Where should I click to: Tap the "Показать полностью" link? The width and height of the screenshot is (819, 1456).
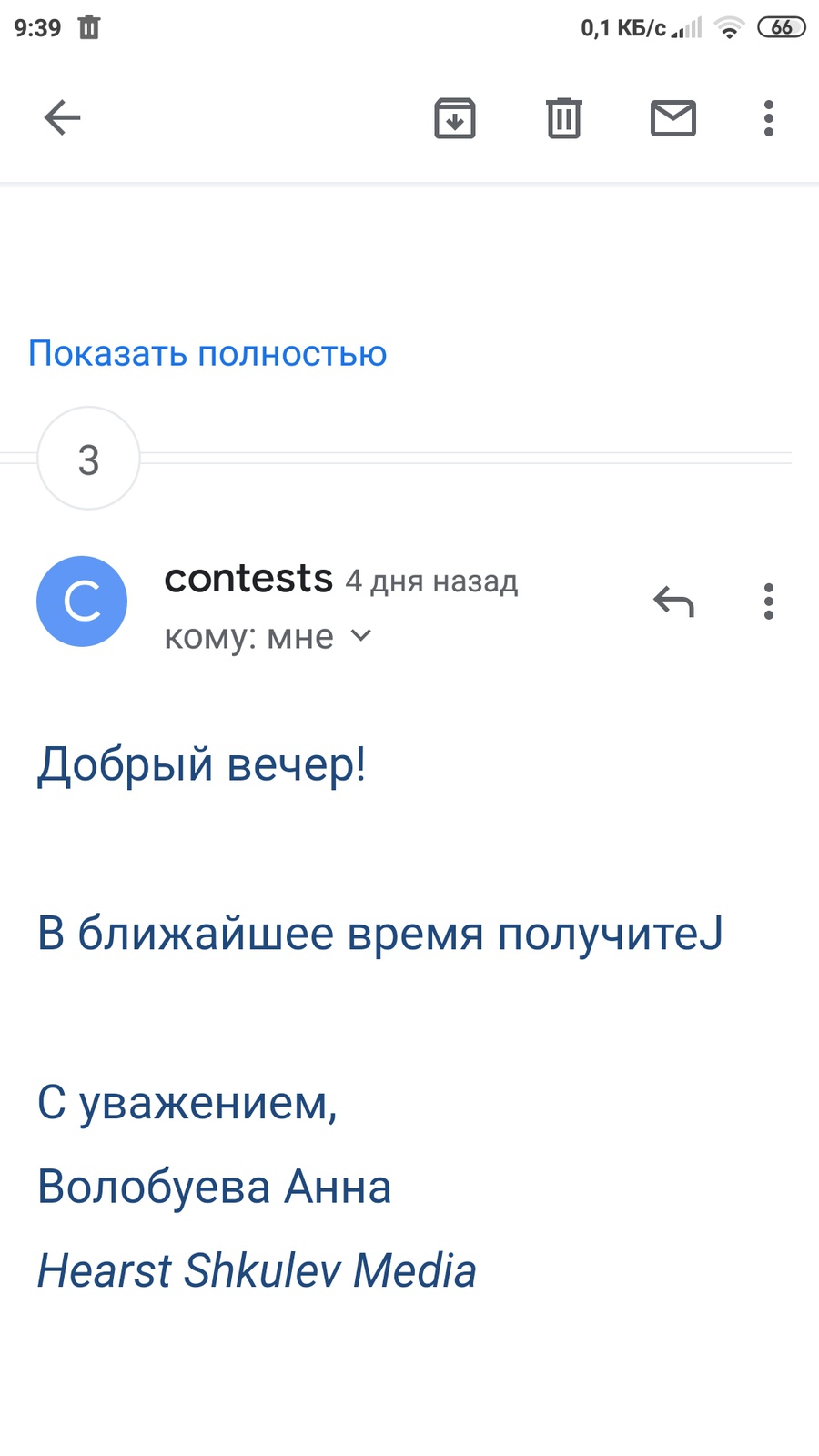(x=207, y=353)
